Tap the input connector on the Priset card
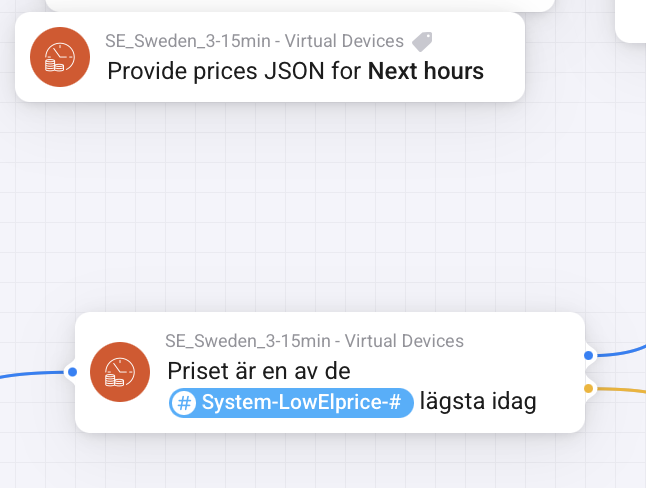 [72, 372]
